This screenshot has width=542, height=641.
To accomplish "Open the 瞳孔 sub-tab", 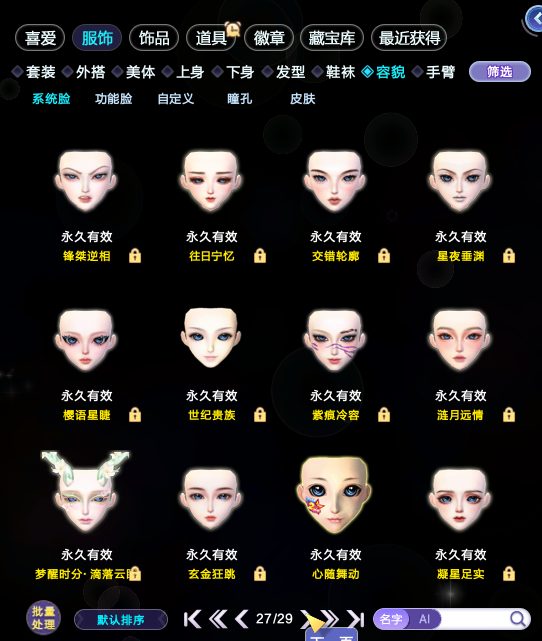I will pyautogui.click(x=240, y=99).
